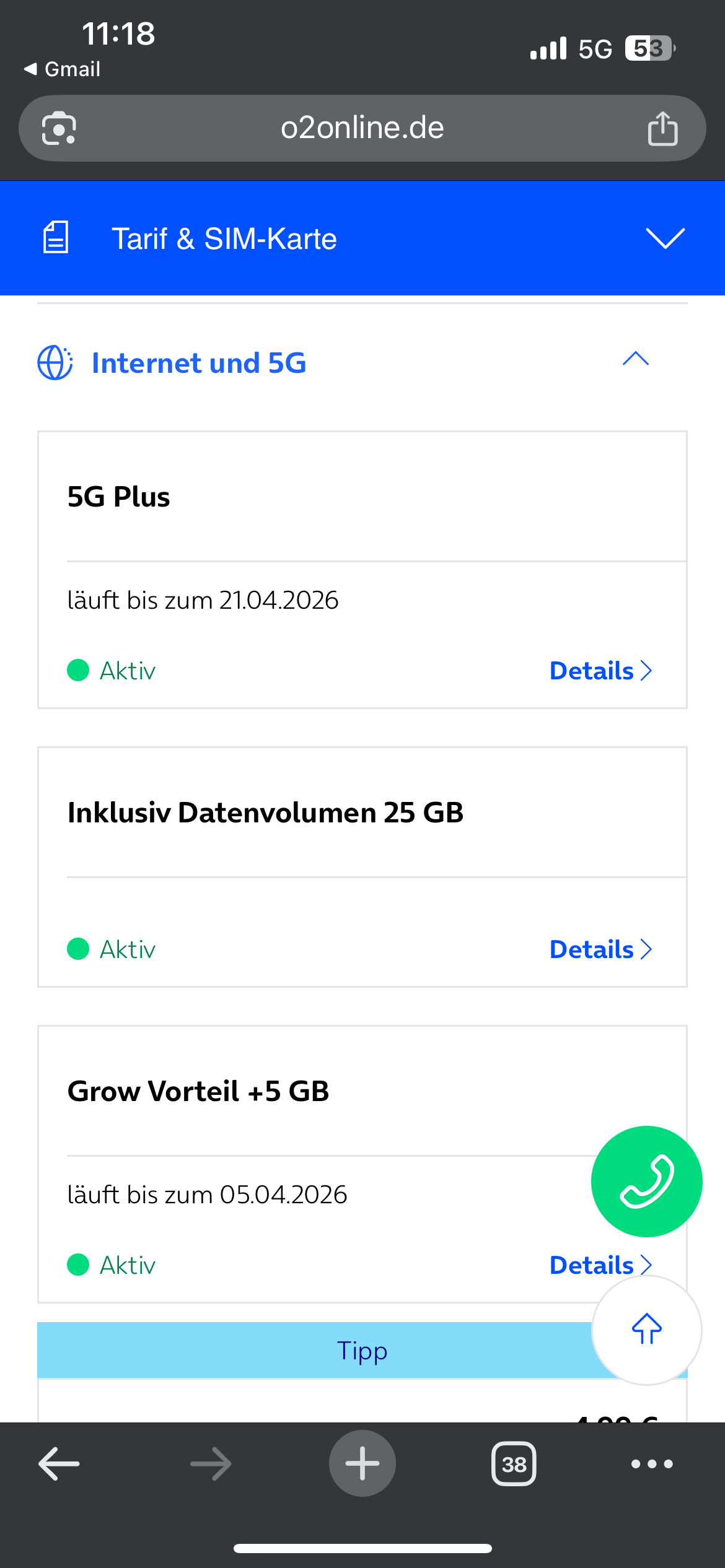The image size is (725, 1568).
Task: Open a new tab with the plus button
Action: click(x=362, y=1463)
